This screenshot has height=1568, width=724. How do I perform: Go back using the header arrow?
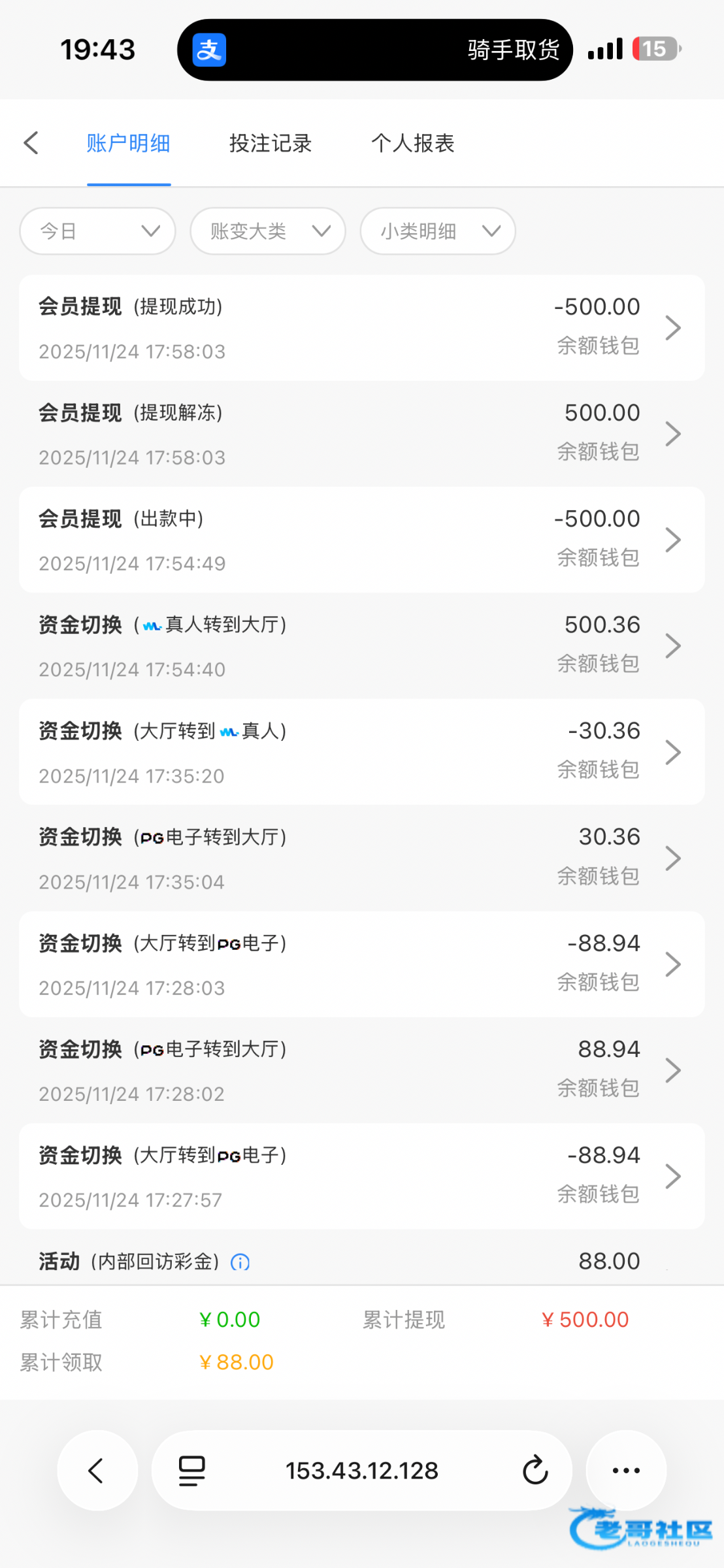tap(31, 143)
